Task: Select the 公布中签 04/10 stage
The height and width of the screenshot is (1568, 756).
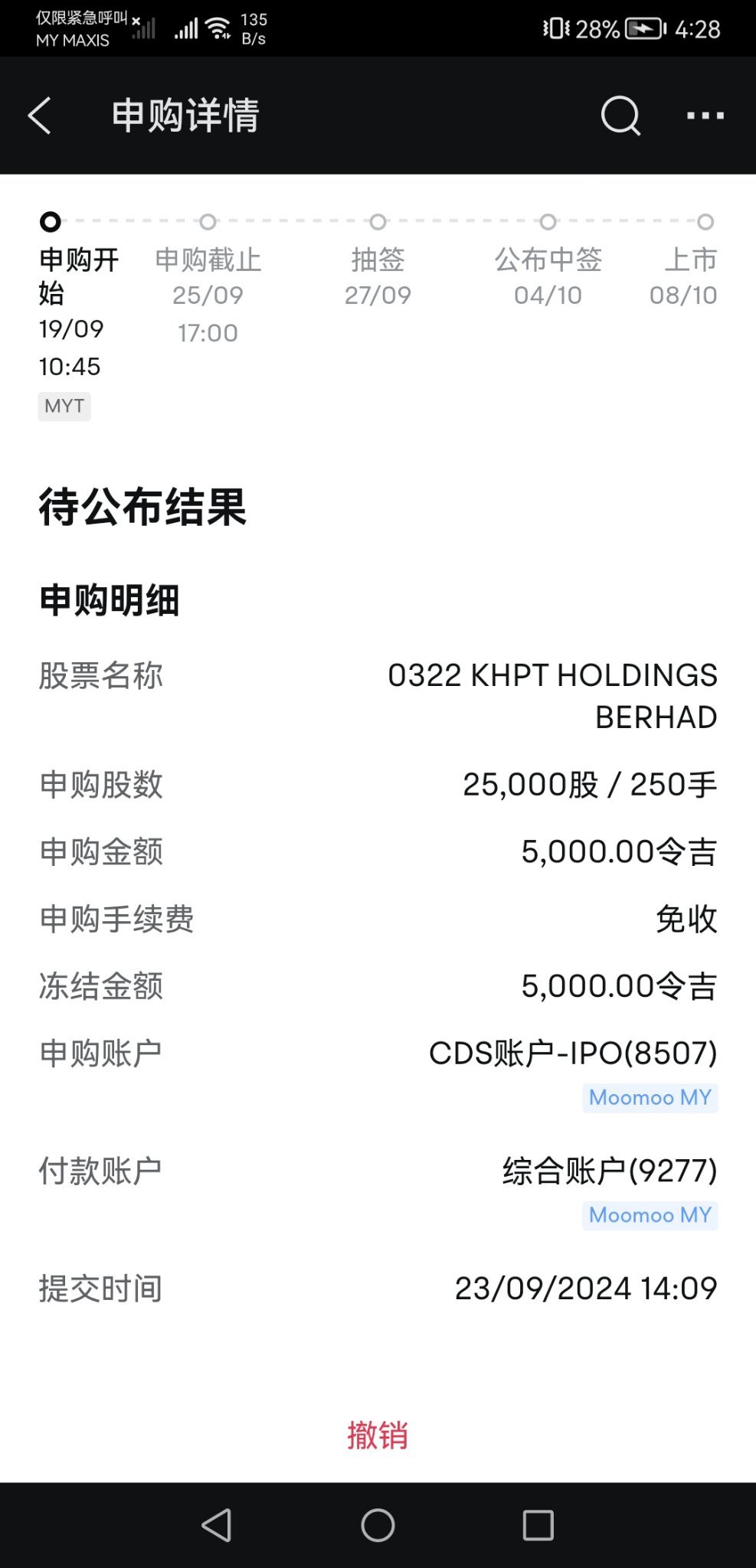Action: (547, 221)
